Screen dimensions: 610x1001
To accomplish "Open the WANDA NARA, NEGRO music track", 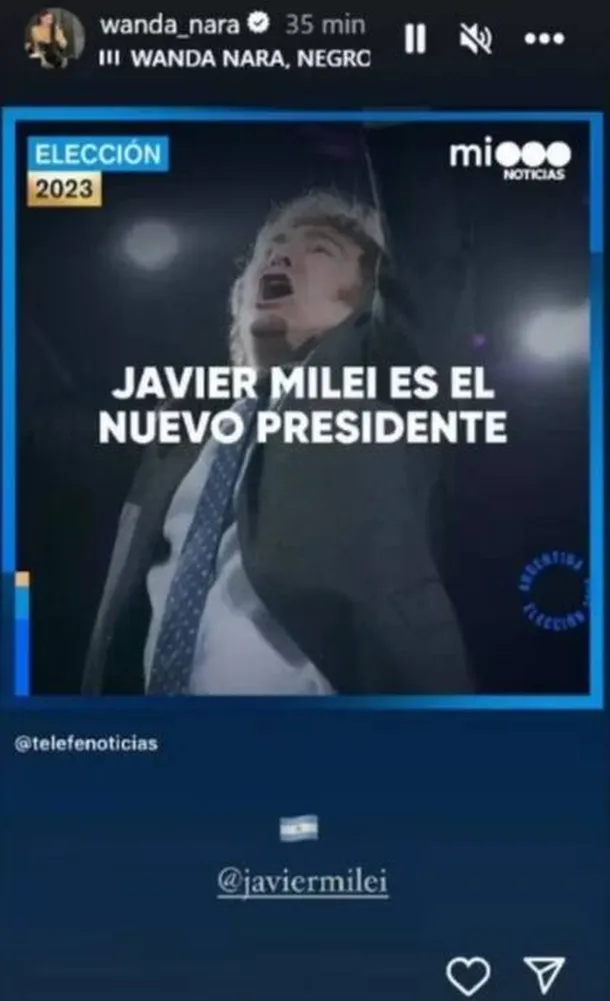I will tap(240, 57).
